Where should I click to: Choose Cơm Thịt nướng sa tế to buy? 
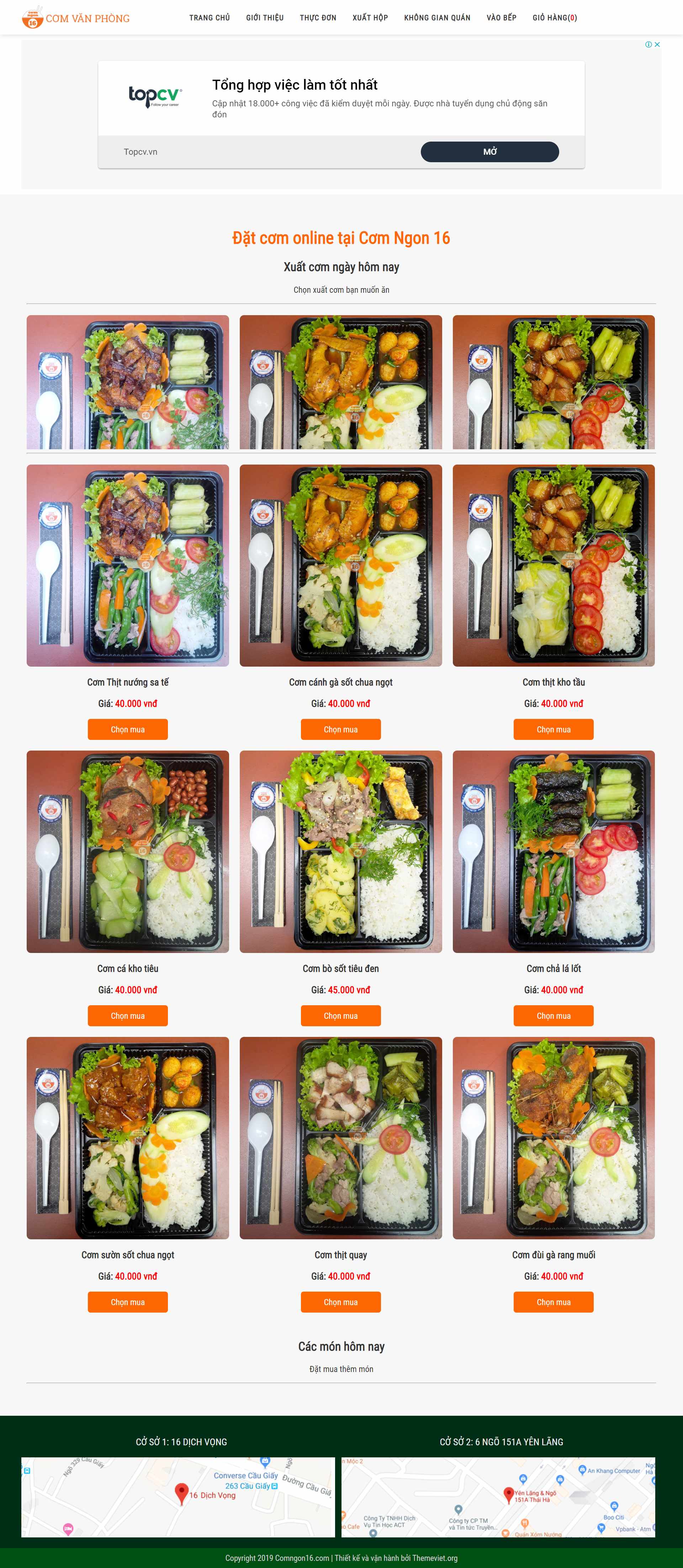pyautogui.click(x=127, y=729)
